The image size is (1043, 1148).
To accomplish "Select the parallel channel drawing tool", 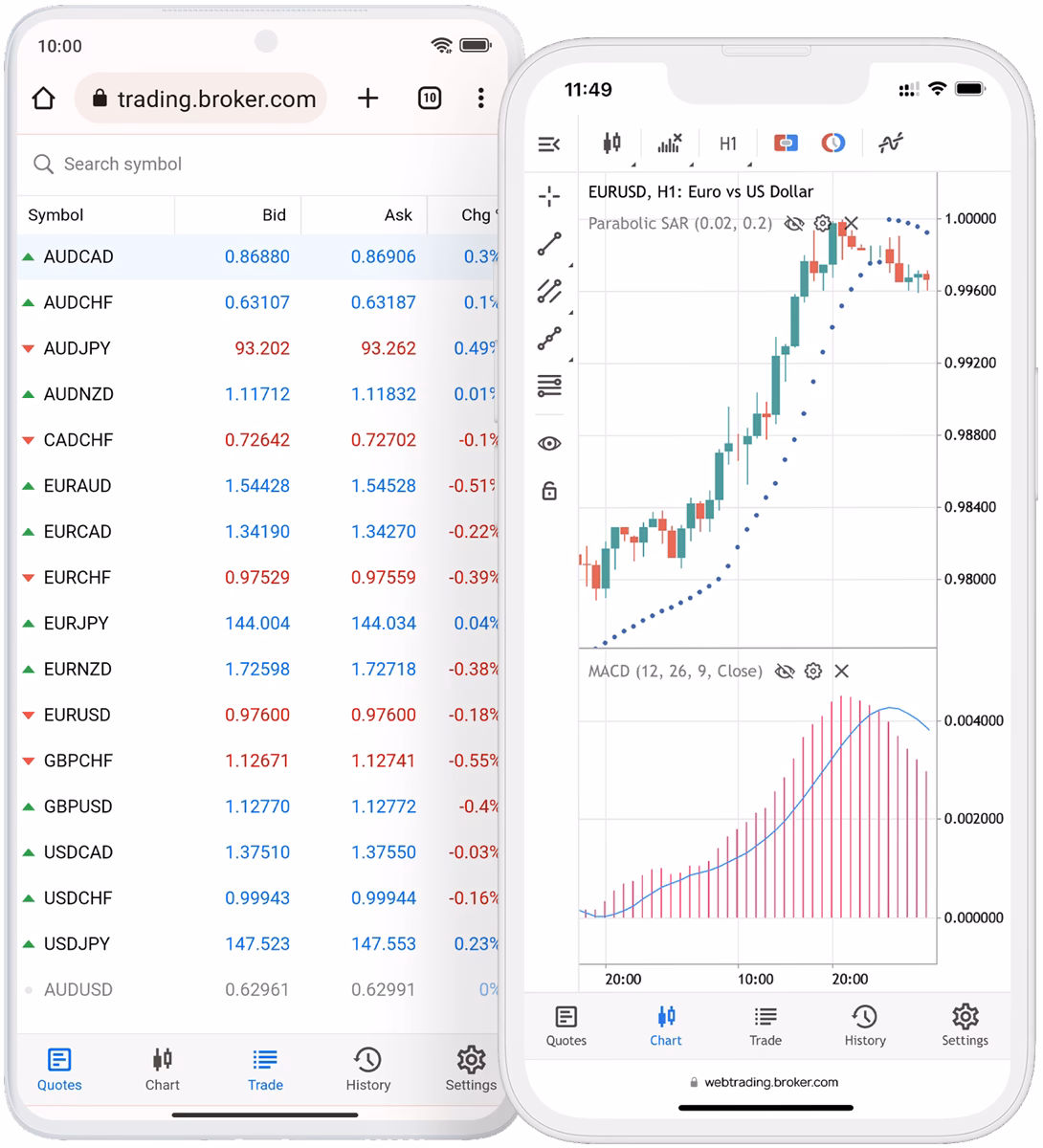I will (x=550, y=291).
